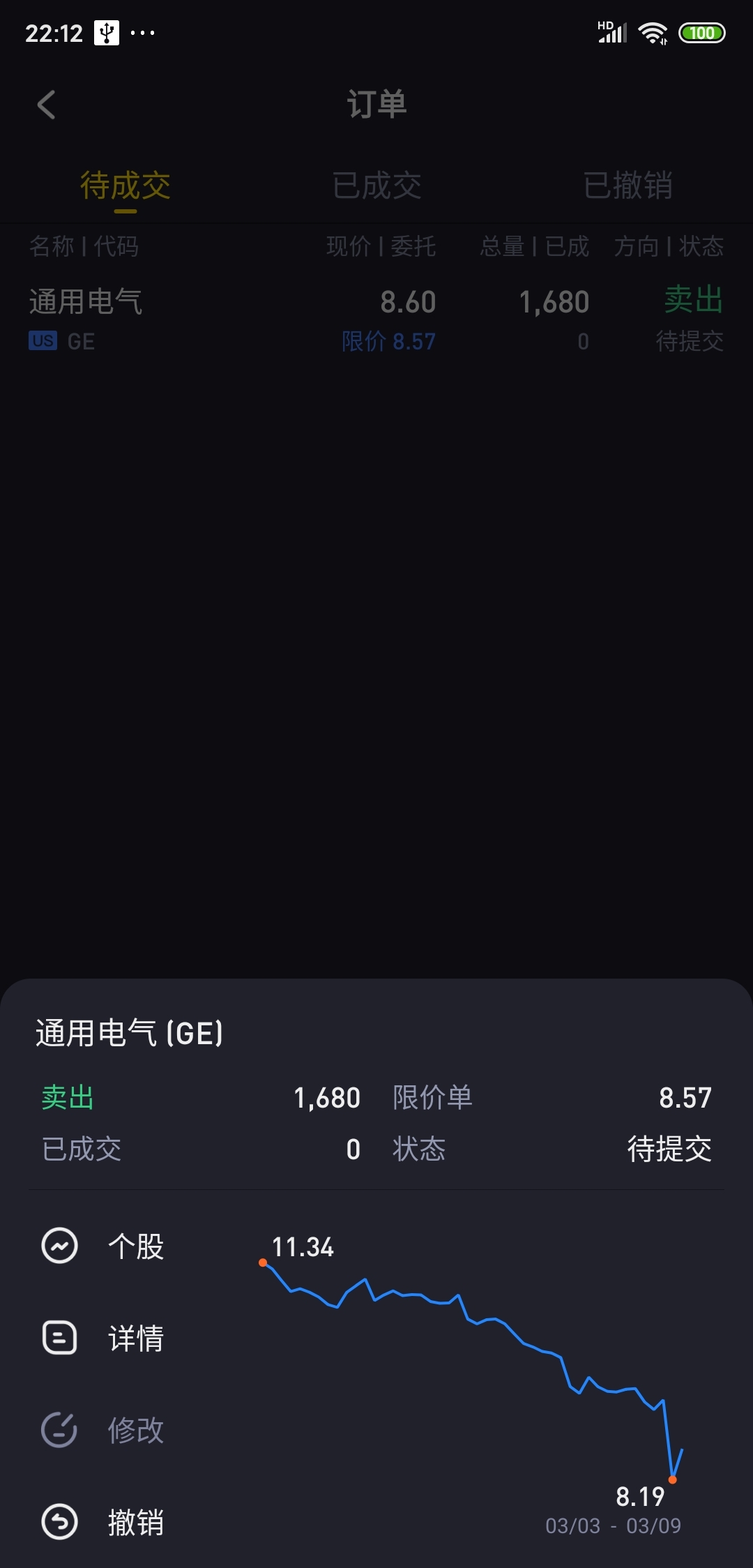Switch to the 待成交 tab
The image size is (753, 1568).
[x=125, y=186]
